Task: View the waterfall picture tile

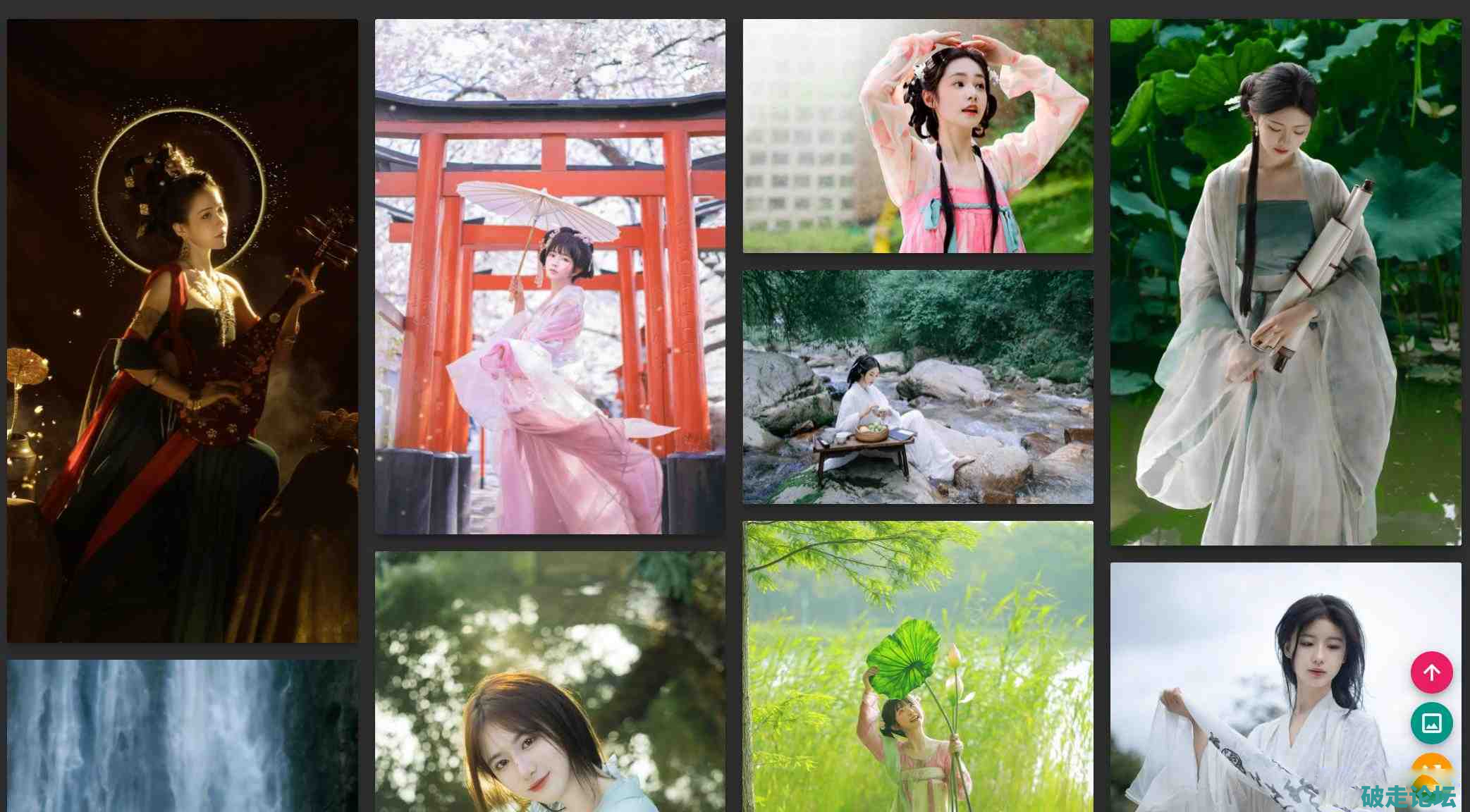Action: [x=182, y=736]
